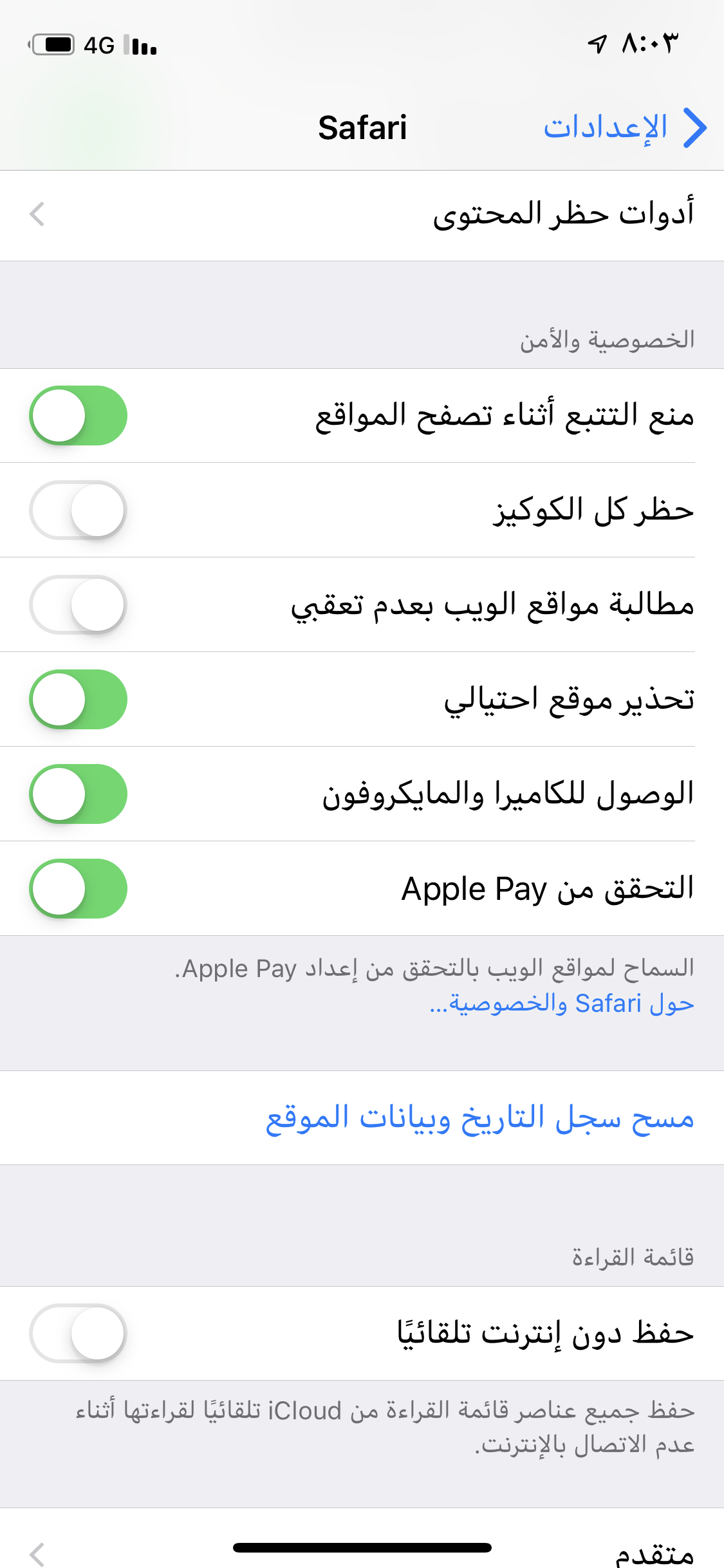Toggle الوصول للكاميرا والمايكروفون switch
Image resolution: width=724 pixels, height=1568 pixels.
click(x=78, y=794)
